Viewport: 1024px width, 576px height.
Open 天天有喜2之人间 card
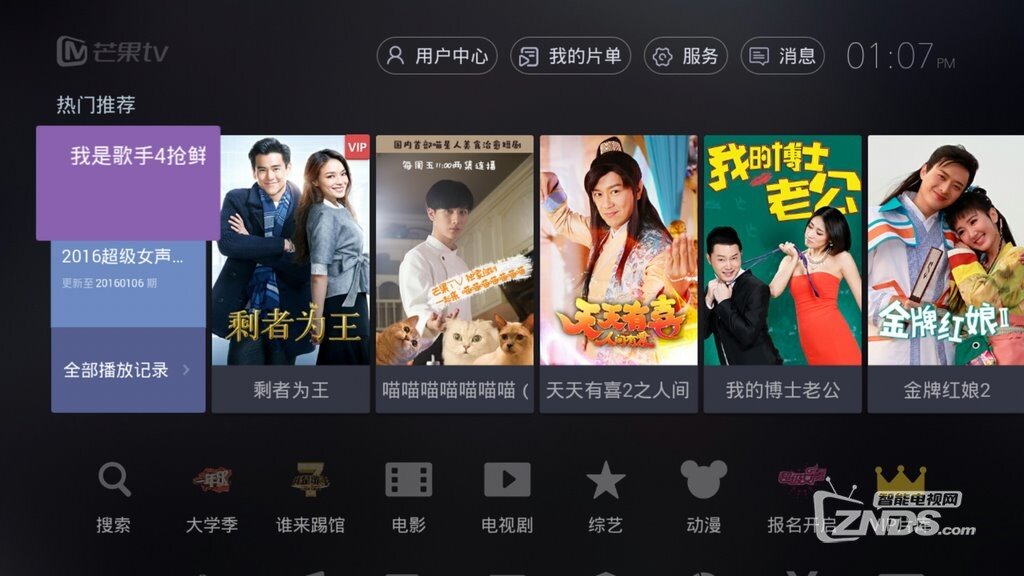tap(618, 272)
